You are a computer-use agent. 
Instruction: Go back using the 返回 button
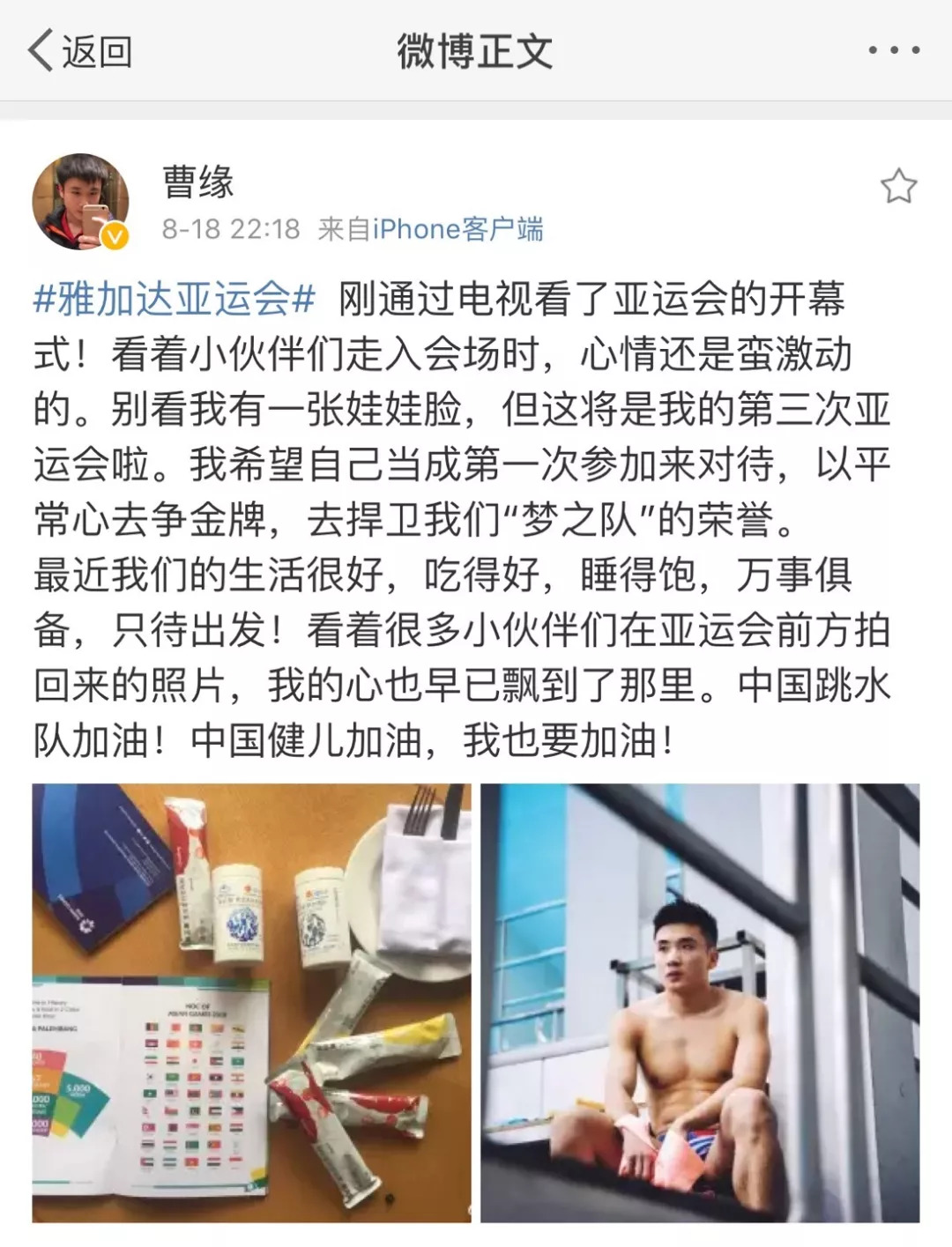pyautogui.click(x=81, y=51)
